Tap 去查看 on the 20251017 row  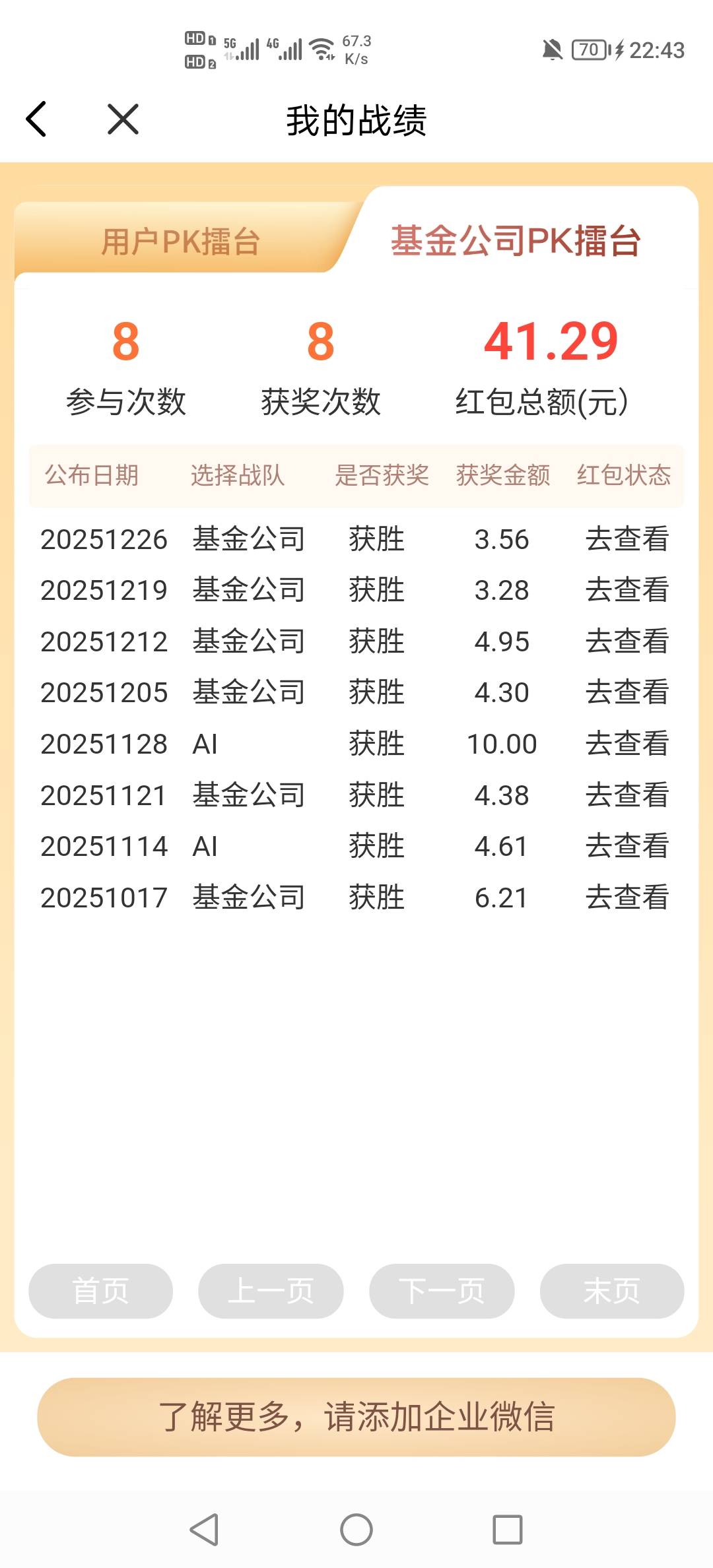pyautogui.click(x=627, y=898)
